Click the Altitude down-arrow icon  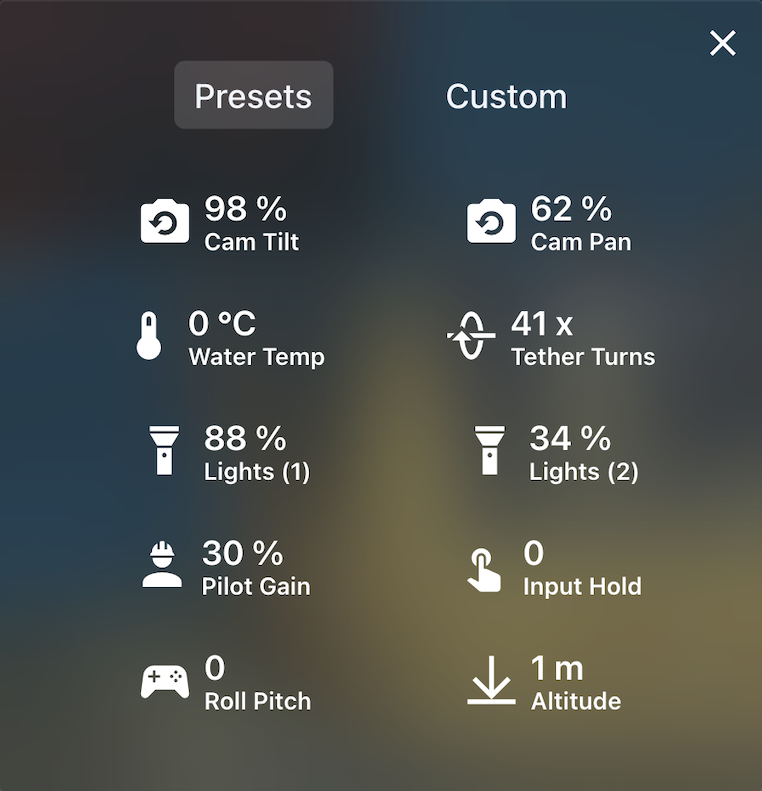[491, 682]
